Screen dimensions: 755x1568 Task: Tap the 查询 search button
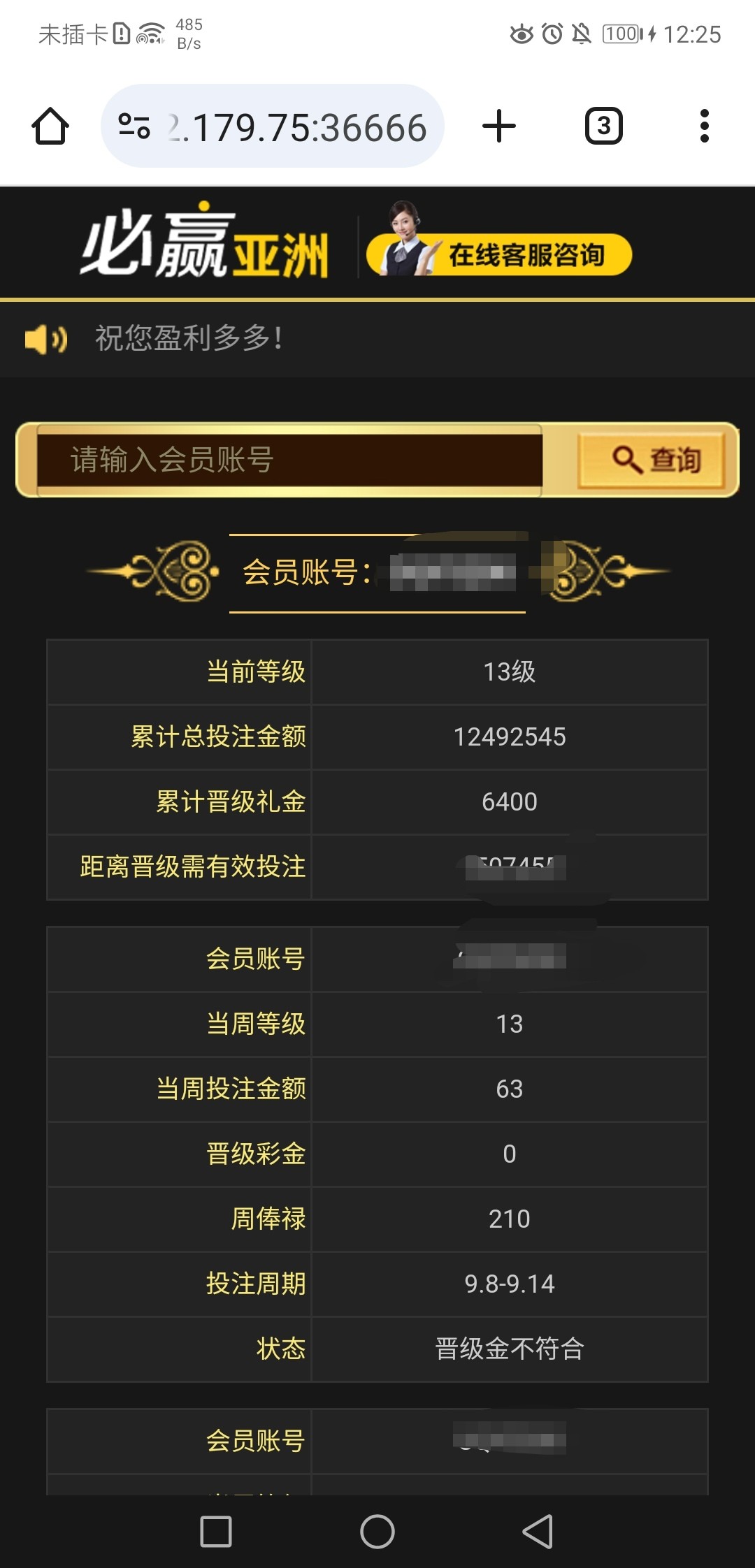pyautogui.click(x=652, y=460)
